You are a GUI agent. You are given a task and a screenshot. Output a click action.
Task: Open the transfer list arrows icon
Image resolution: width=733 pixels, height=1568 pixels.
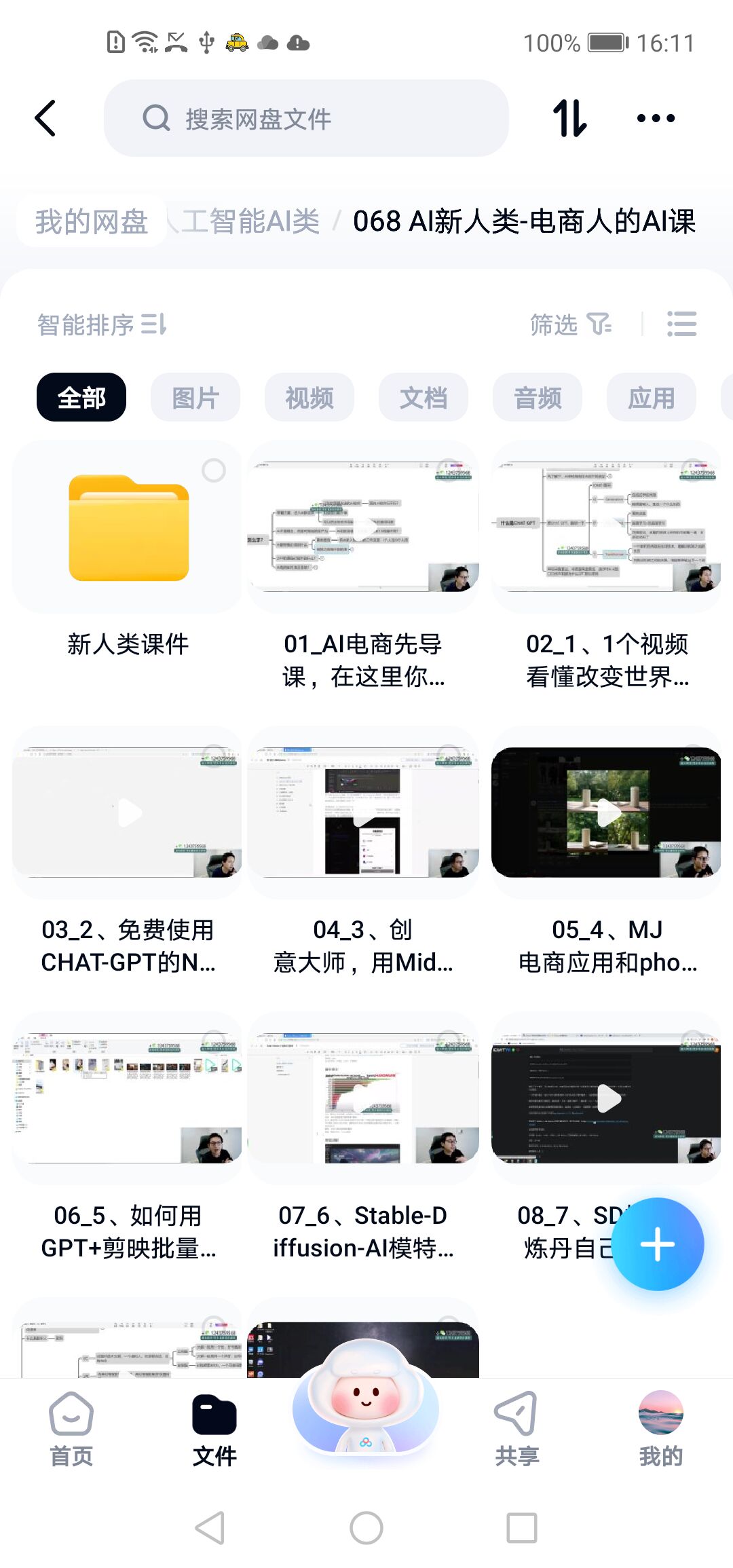[x=569, y=119]
